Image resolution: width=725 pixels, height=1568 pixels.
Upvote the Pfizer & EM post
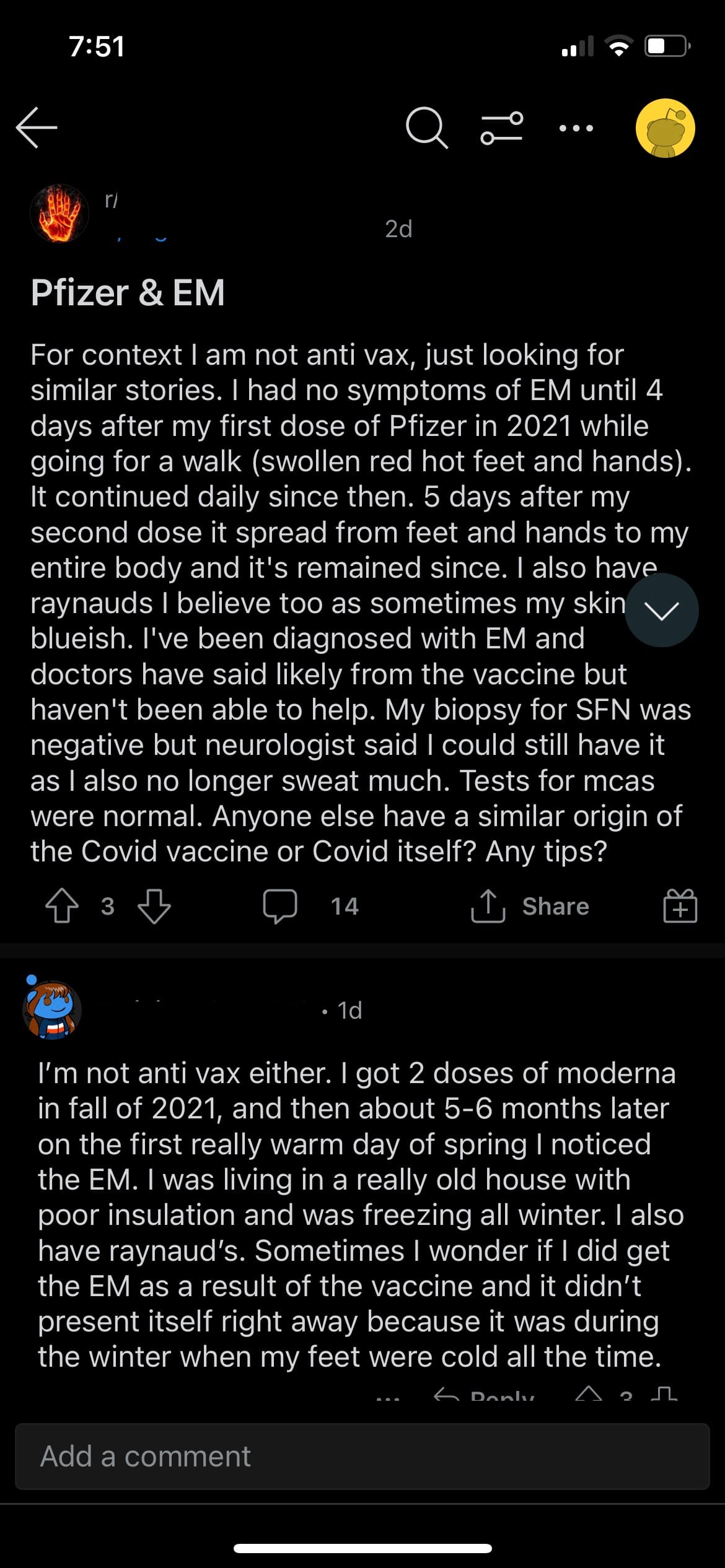(62, 906)
